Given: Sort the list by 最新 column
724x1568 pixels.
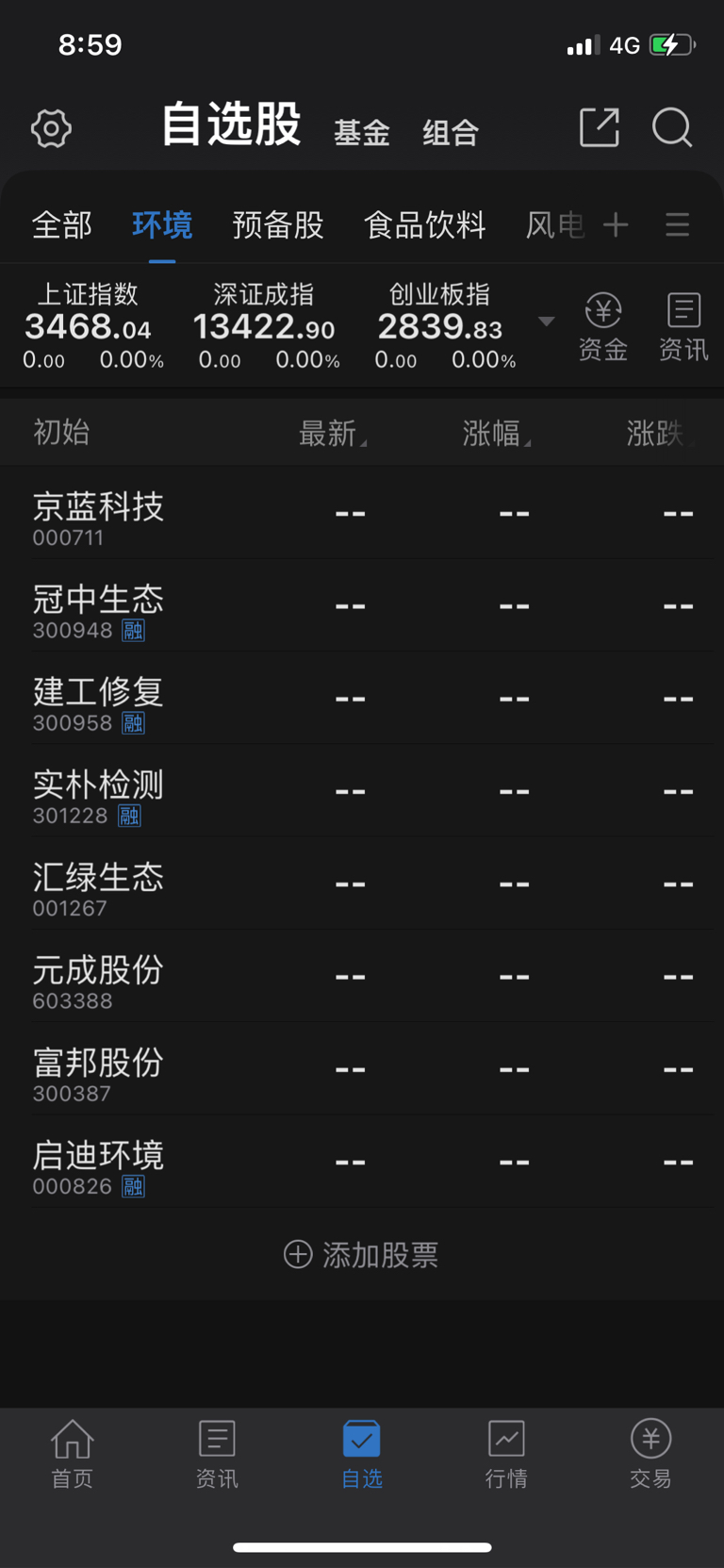Looking at the screenshot, I should pyautogui.click(x=333, y=433).
